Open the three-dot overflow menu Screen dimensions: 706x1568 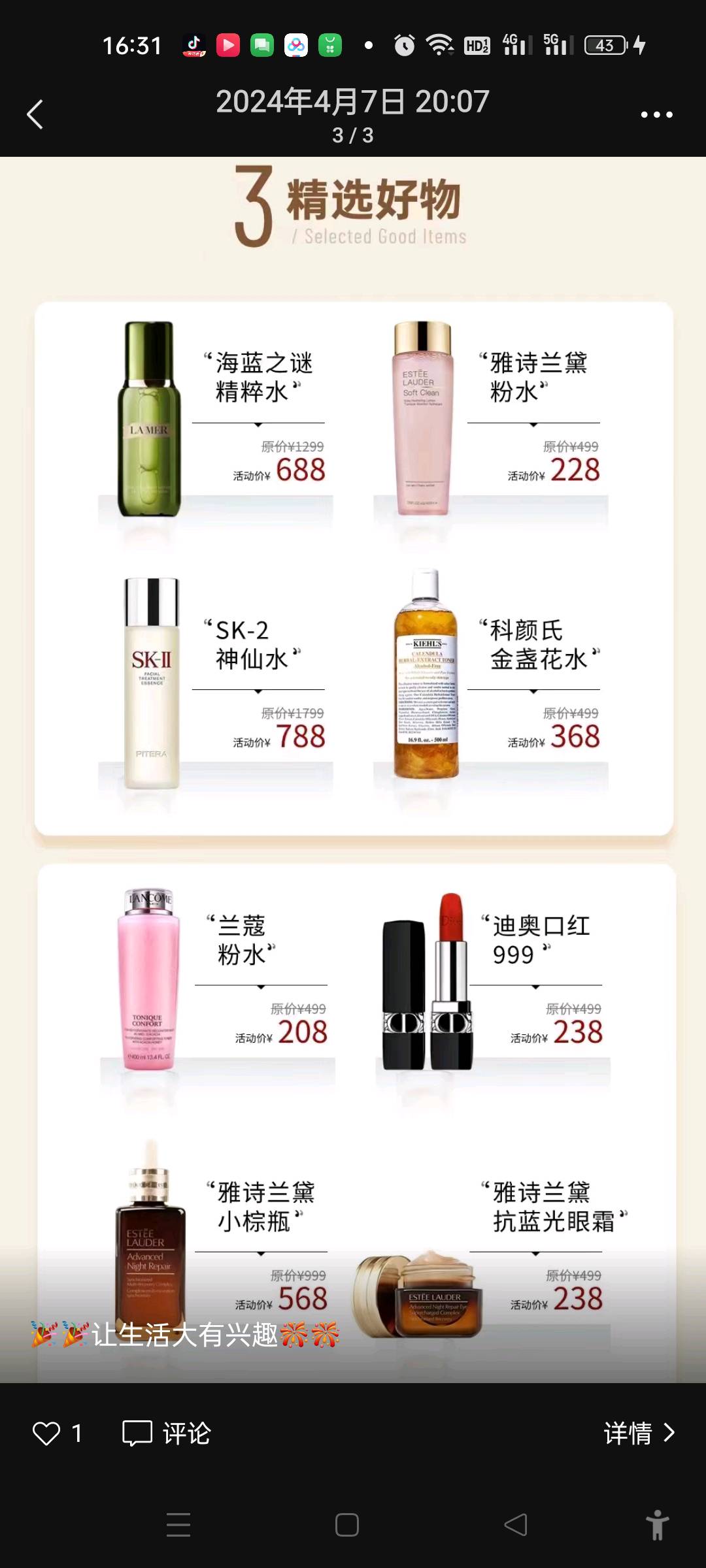(656, 114)
